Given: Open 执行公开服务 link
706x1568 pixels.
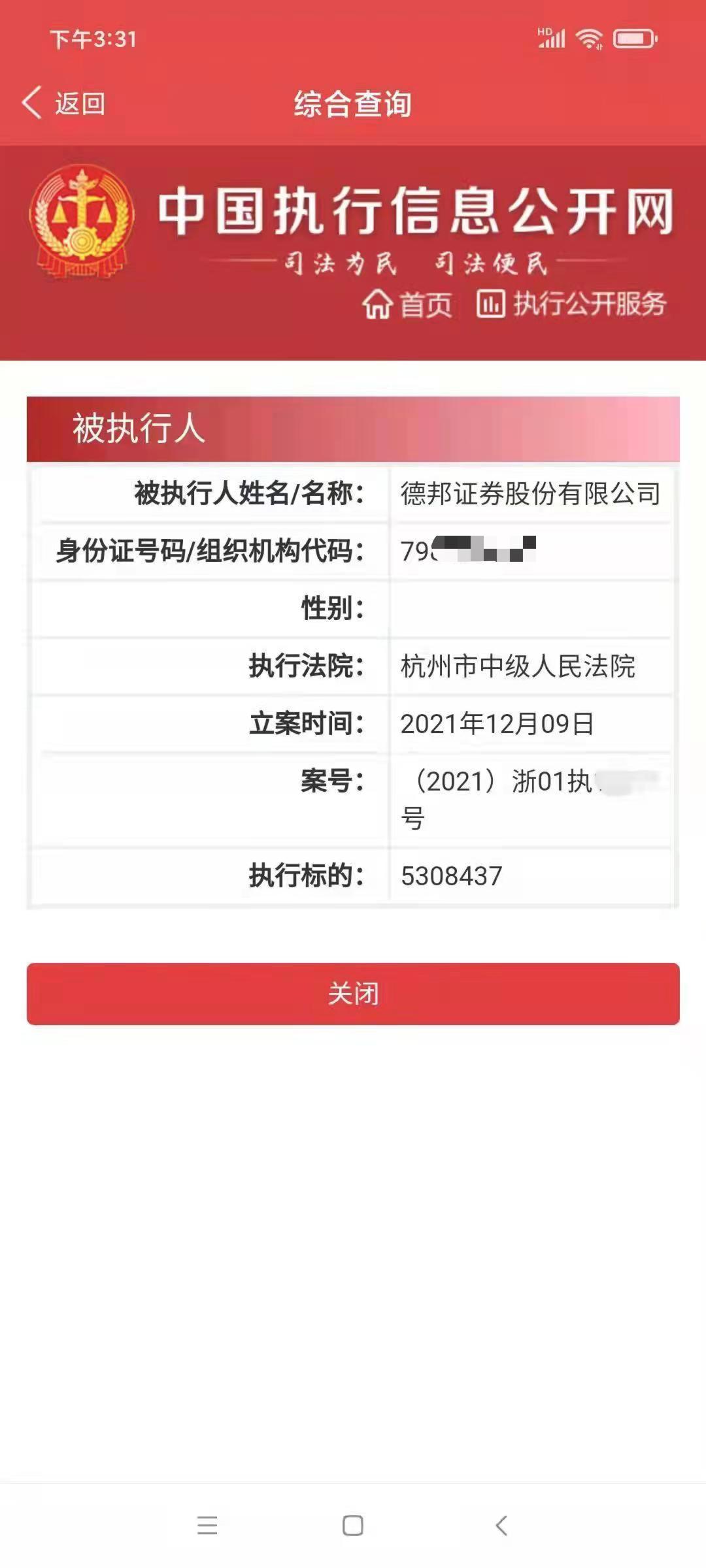Looking at the screenshot, I should [x=571, y=304].
